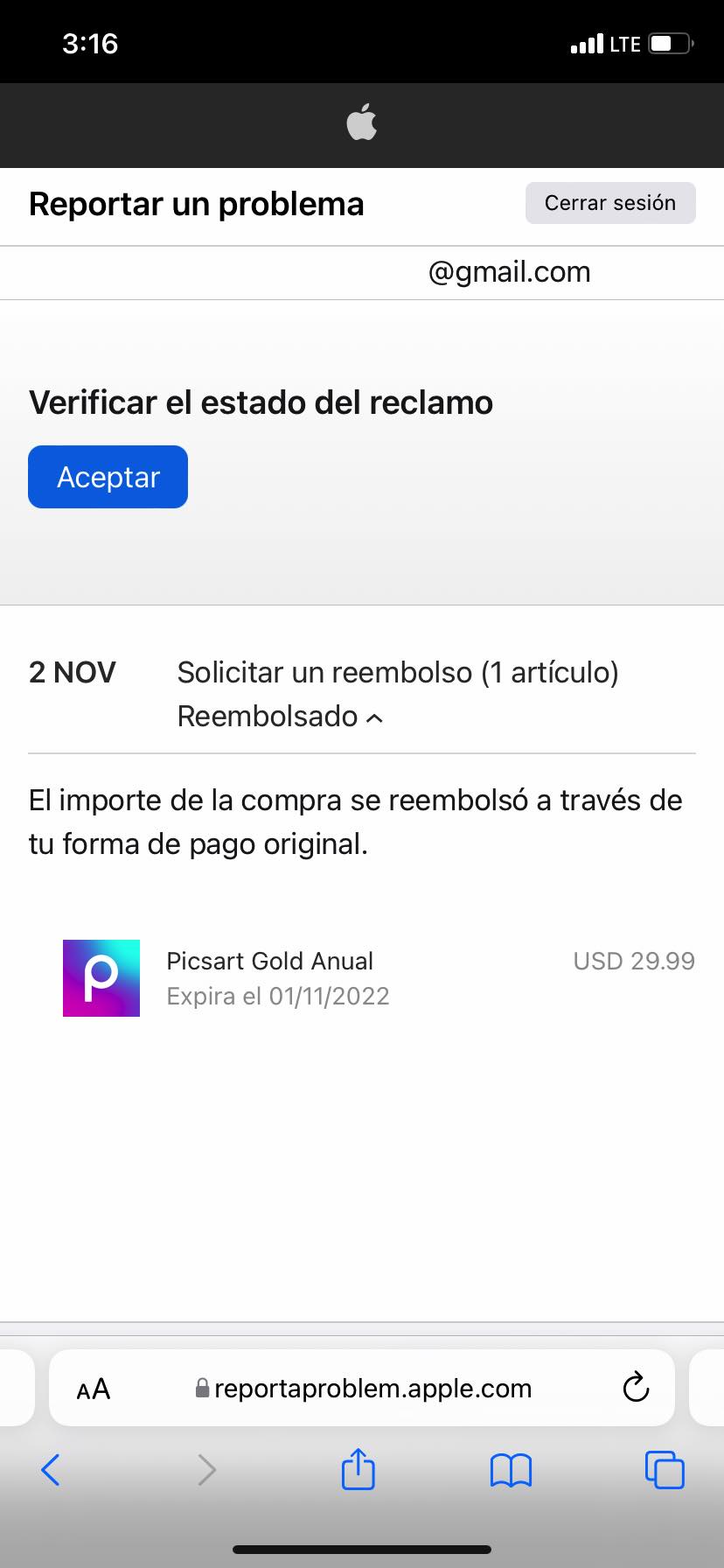Tap the Cerrar sesión button
724x1568 pixels.
[610, 203]
